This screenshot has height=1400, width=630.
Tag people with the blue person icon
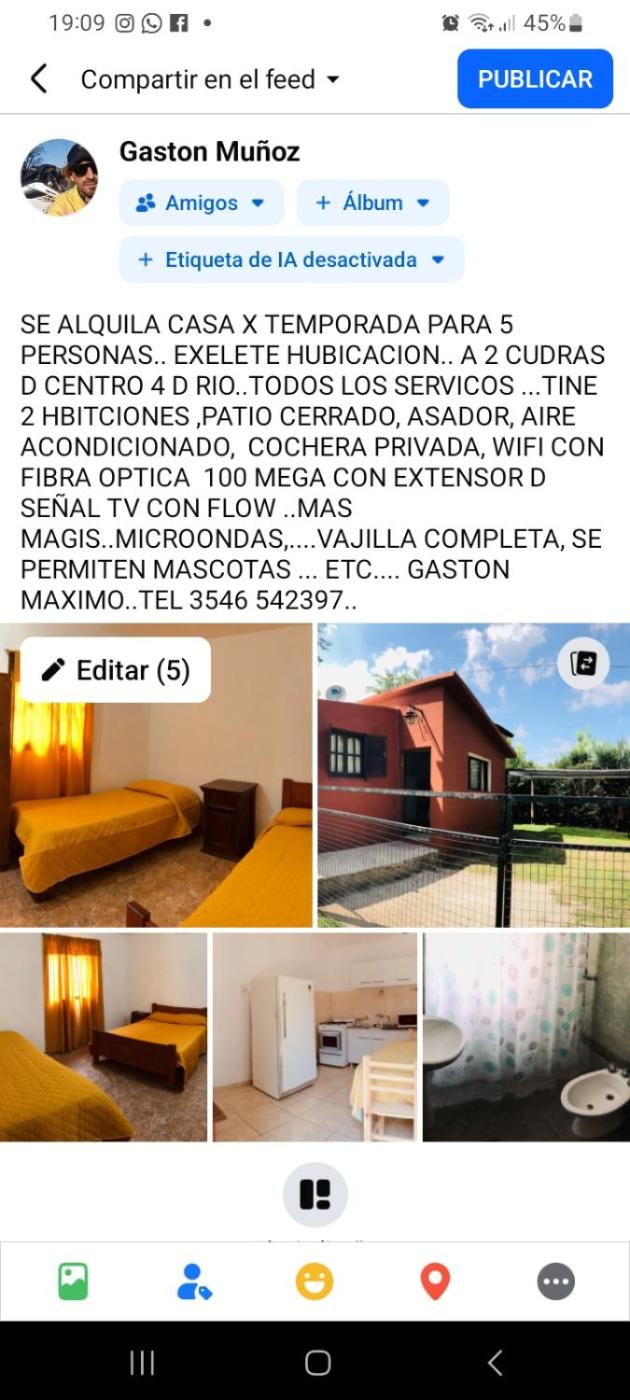[x=194, y=1281]
